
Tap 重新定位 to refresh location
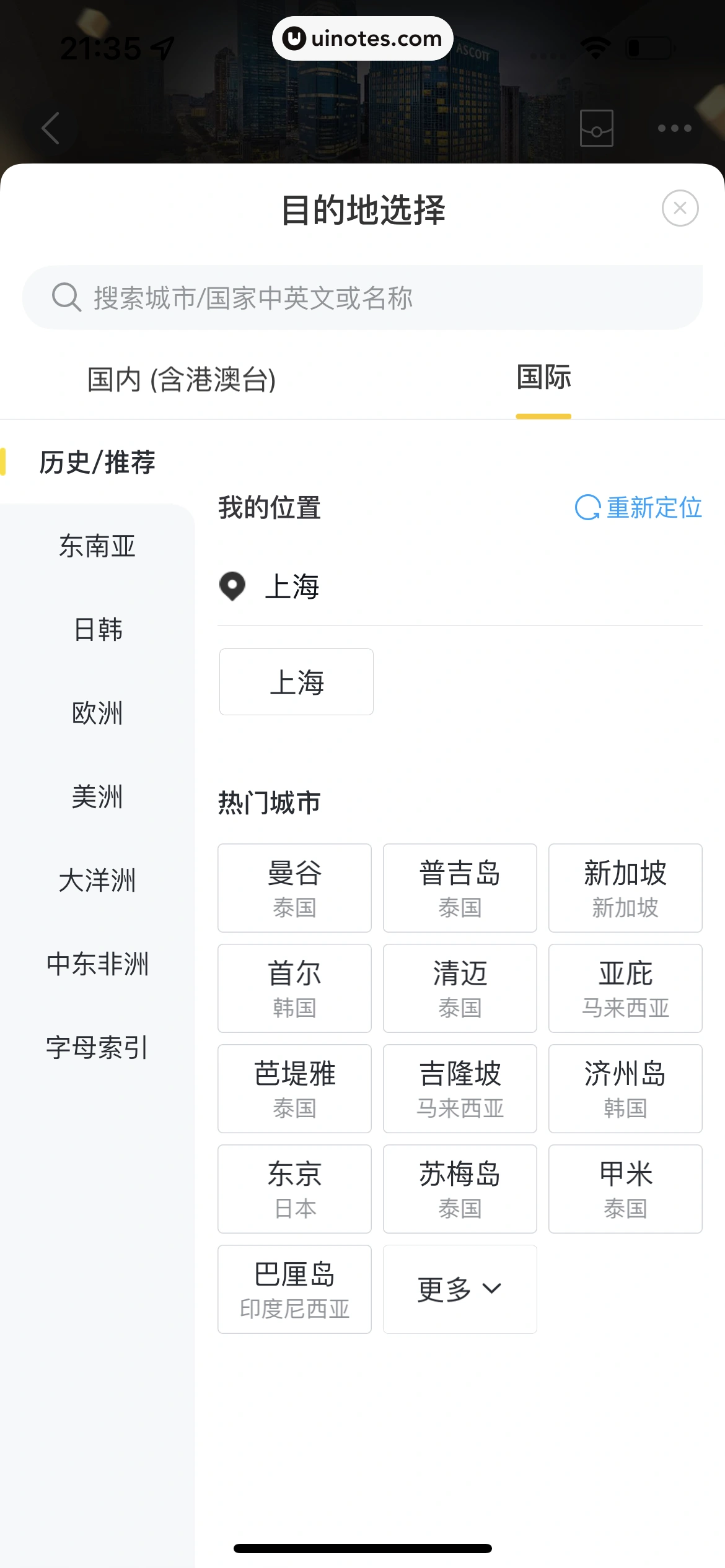[639, 508]
